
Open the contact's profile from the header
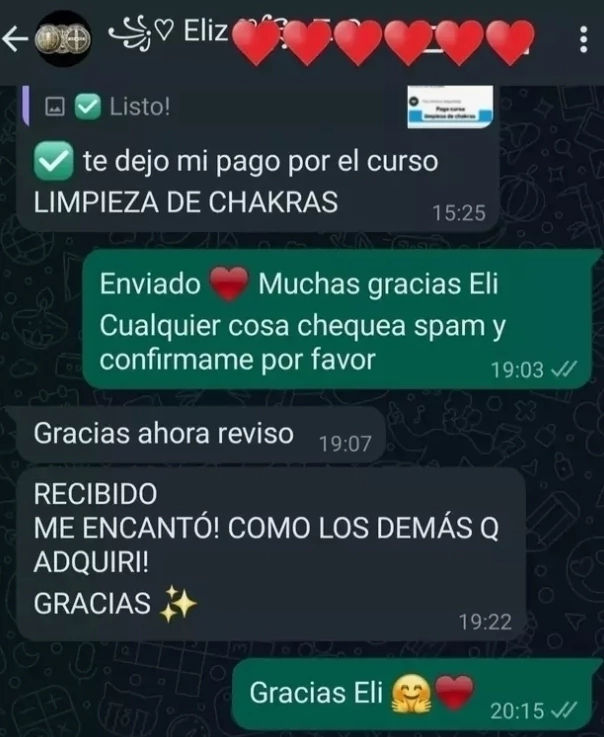coord(300,38)
